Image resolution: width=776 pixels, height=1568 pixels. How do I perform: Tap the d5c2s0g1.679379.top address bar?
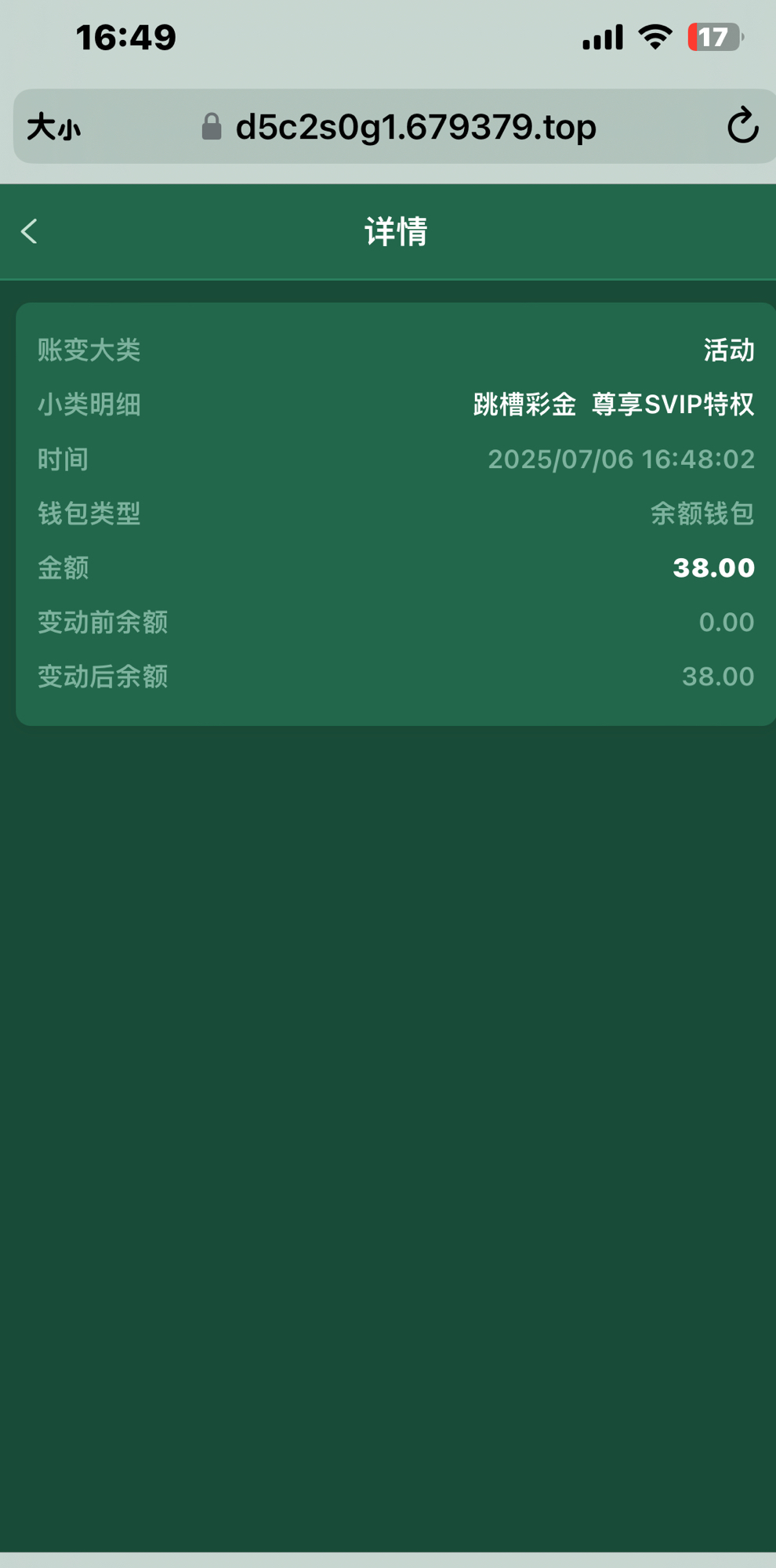[x=415, y=127]
